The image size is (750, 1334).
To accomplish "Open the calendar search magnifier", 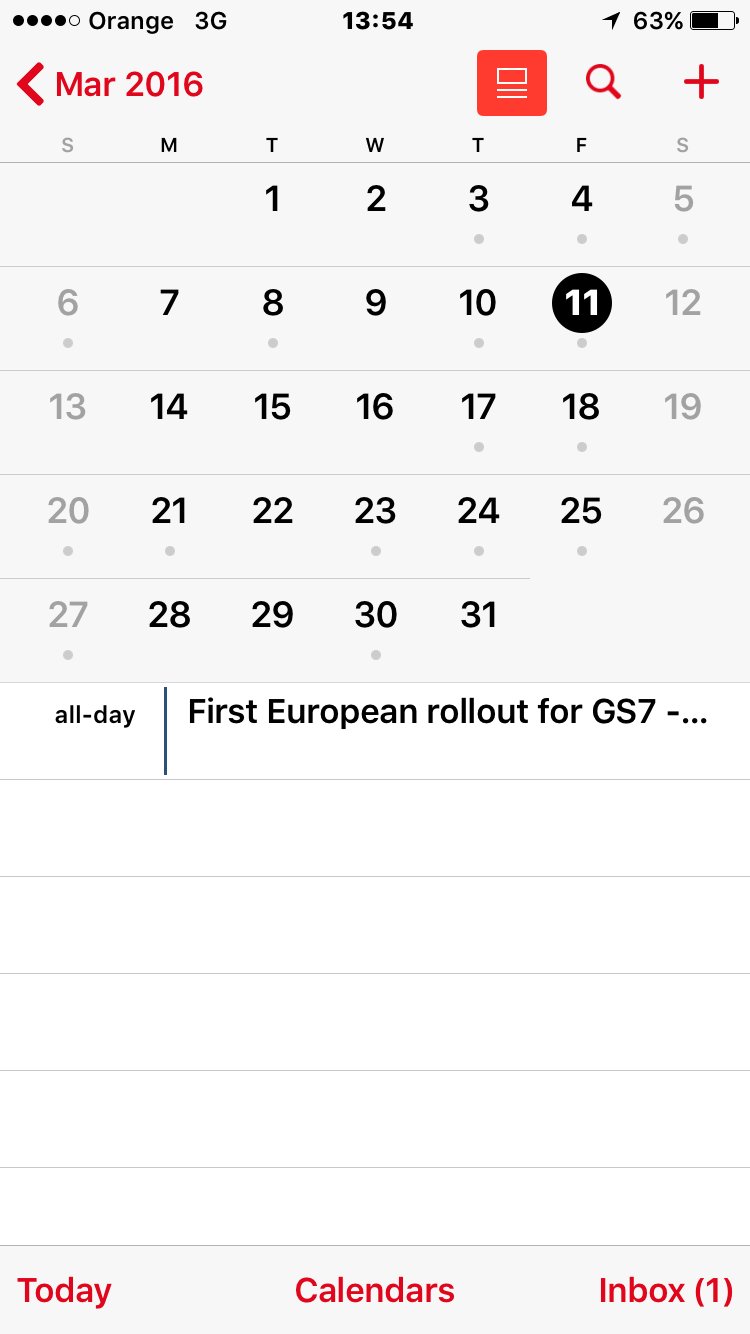I will tap(603, 83).
